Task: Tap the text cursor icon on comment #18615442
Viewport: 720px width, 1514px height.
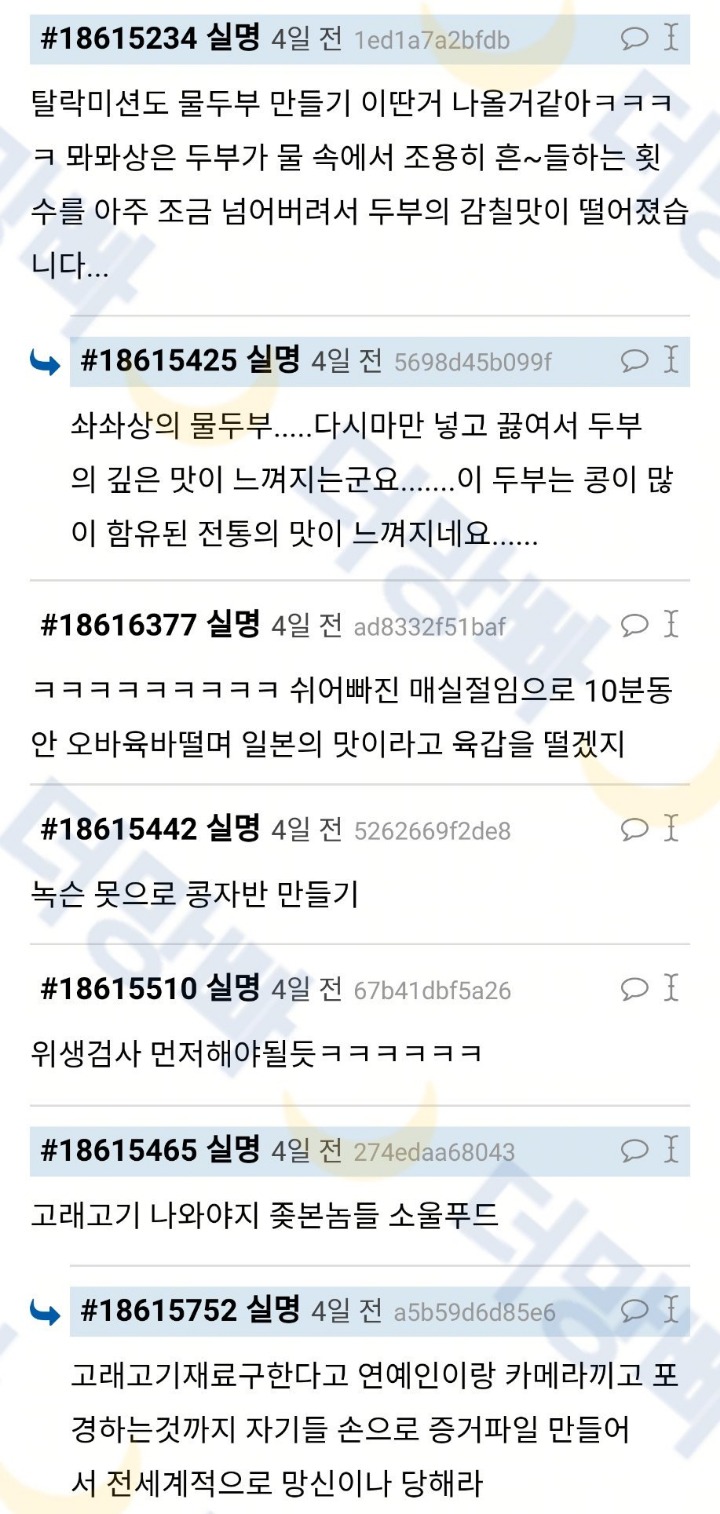Action: tap(671, 828)
